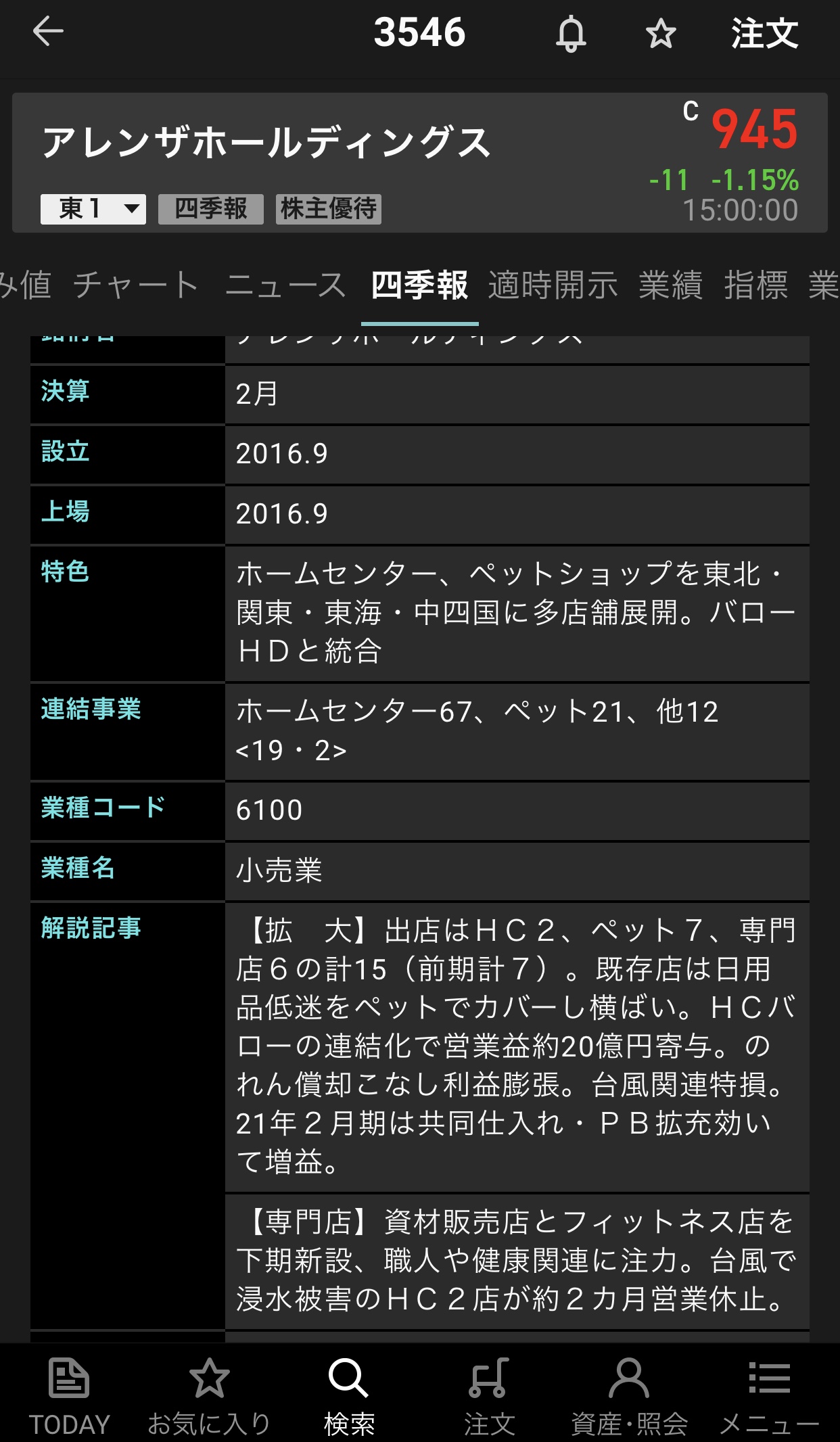840x1442 pixels.
Task: Tap 注文 in the top bar
Action: click(764, 34)
